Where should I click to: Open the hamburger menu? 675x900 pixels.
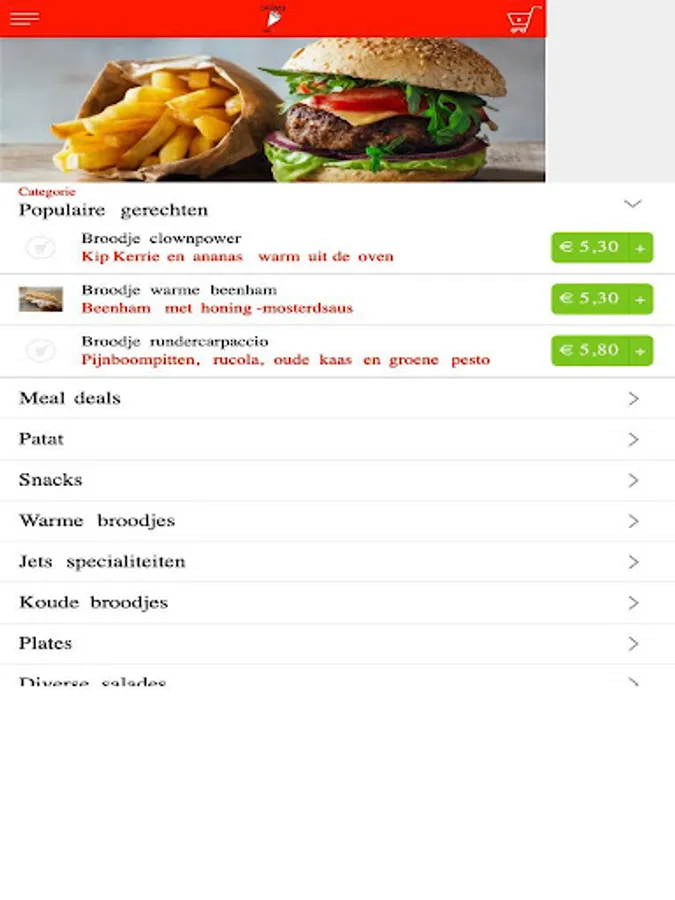(x=24, y=19)
